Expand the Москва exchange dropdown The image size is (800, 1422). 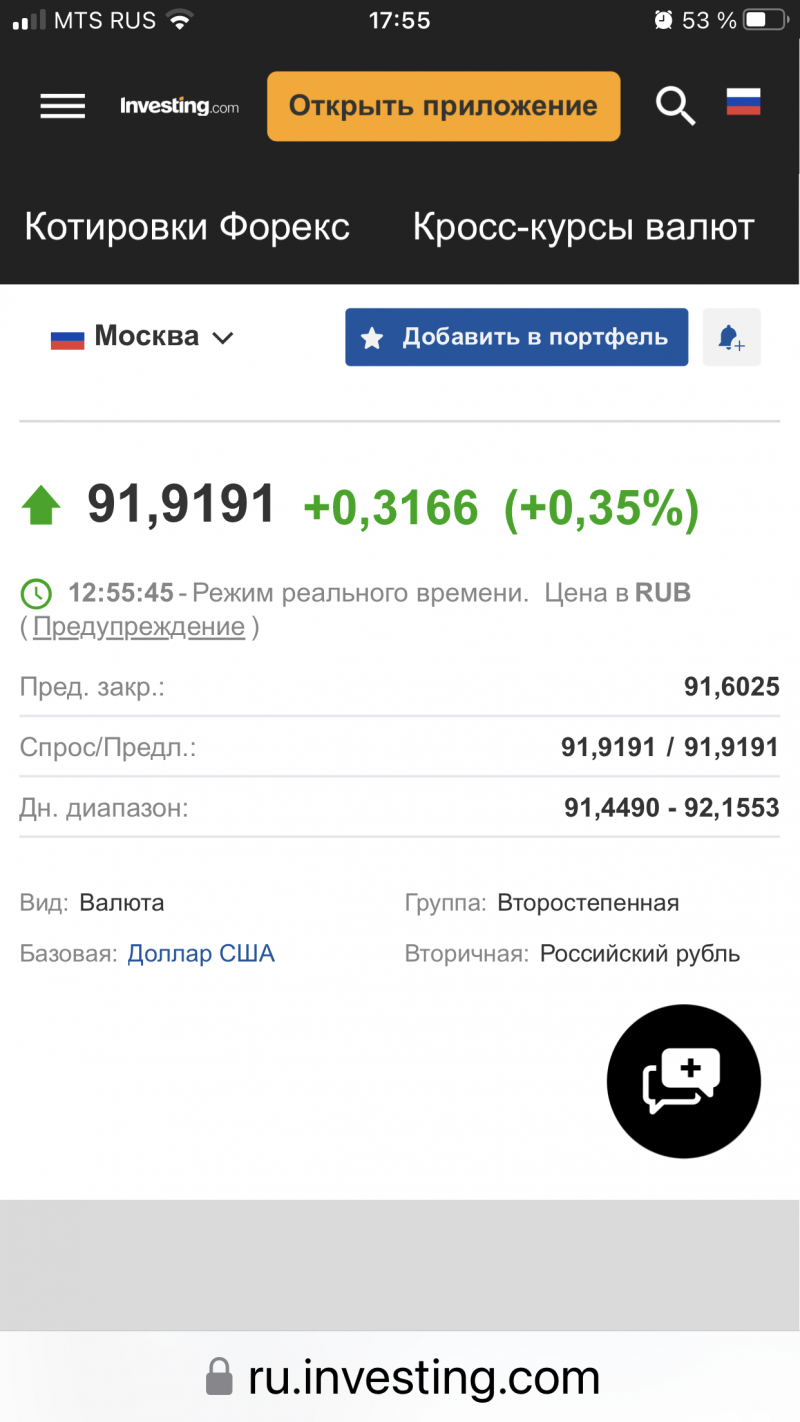(143, 337)
